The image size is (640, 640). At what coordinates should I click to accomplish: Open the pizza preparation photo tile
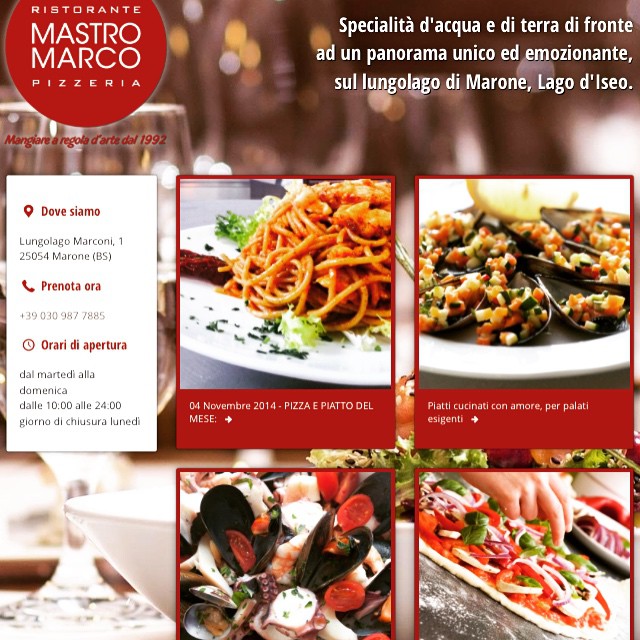(523, 555)
